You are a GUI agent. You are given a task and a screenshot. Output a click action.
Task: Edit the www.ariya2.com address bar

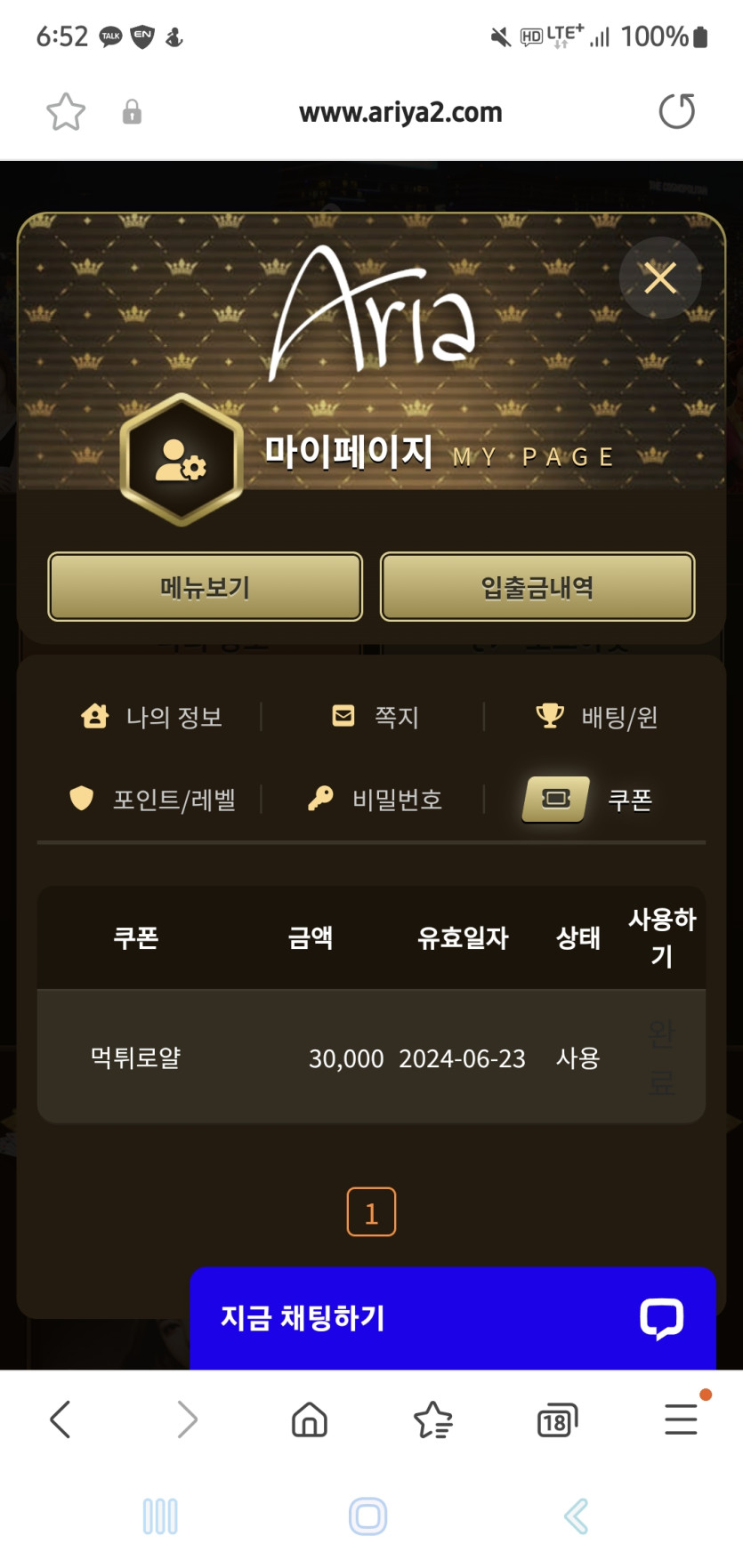[400, 113]
